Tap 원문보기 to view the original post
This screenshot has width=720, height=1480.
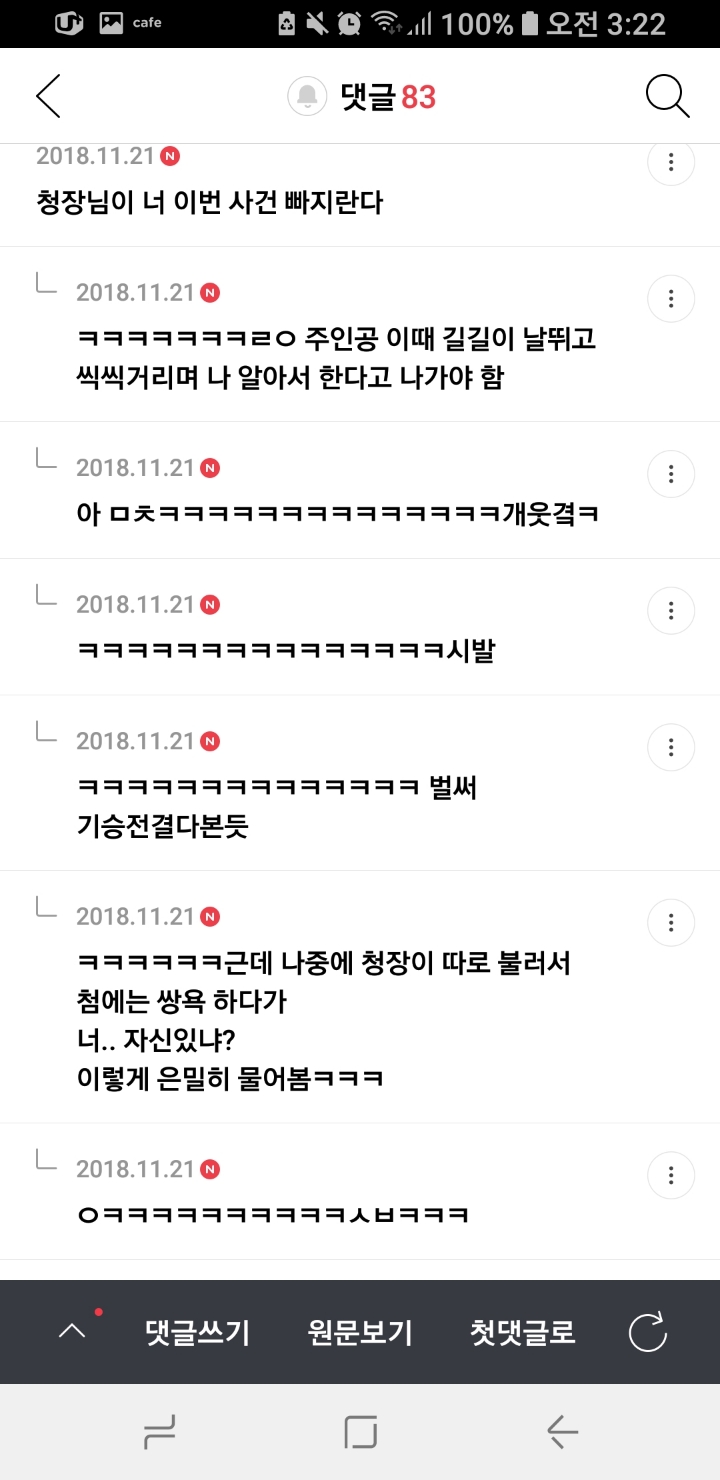[x=360, y=1331]
